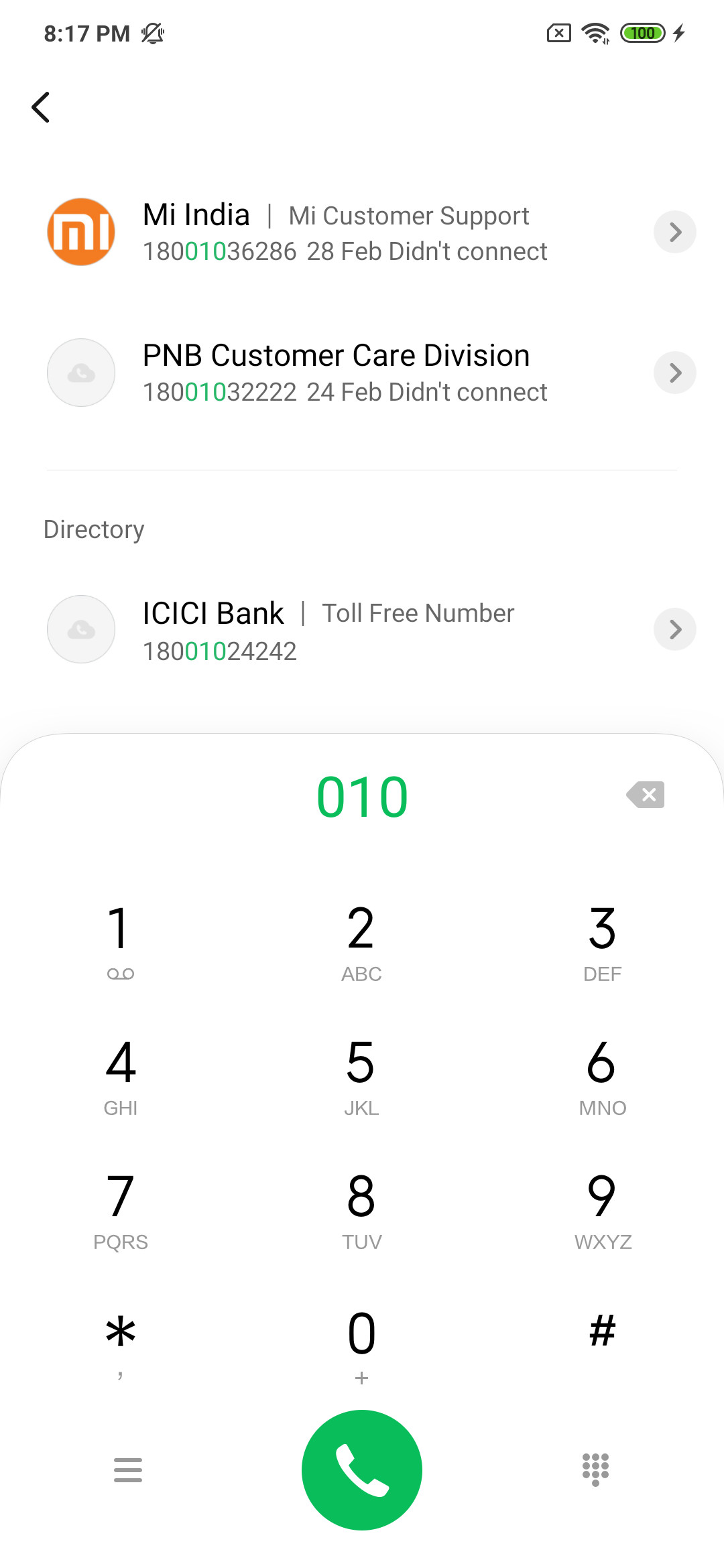Enter digit 6 on the keypad

pyautogui.click(x=602, y=1075)
